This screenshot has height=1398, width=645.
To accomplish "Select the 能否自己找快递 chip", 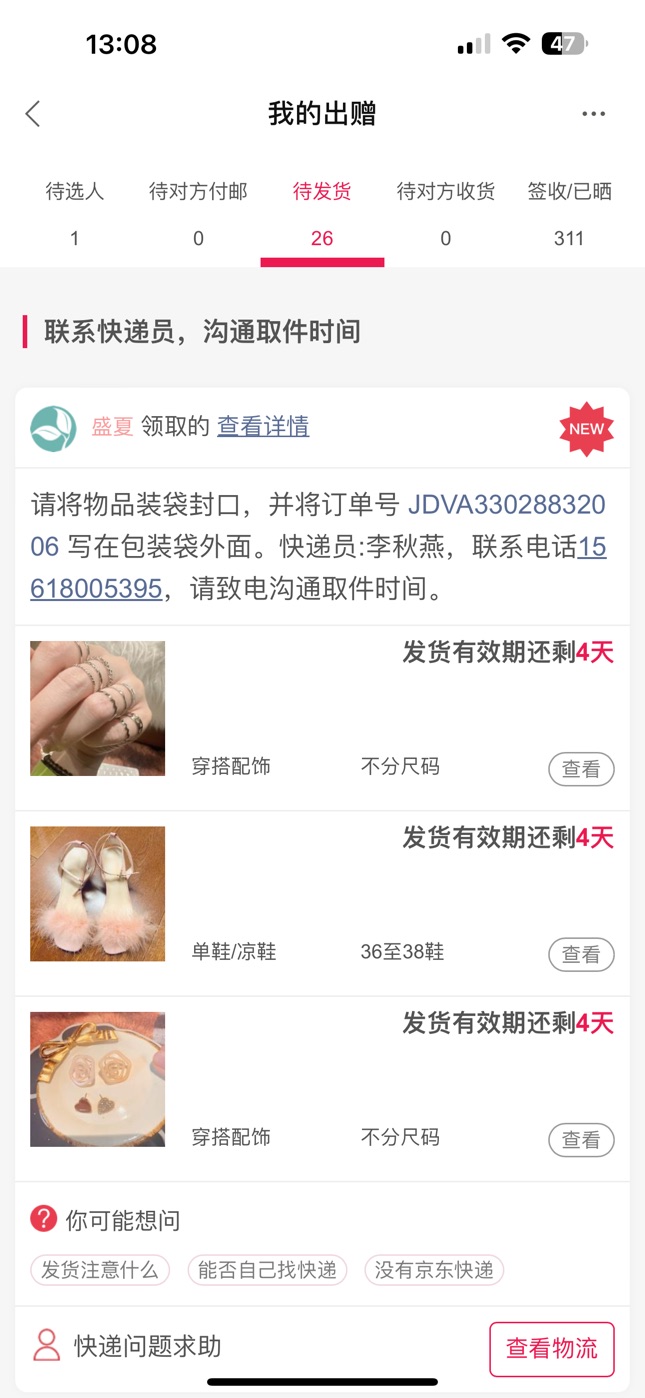I will tap(267, 1271).
